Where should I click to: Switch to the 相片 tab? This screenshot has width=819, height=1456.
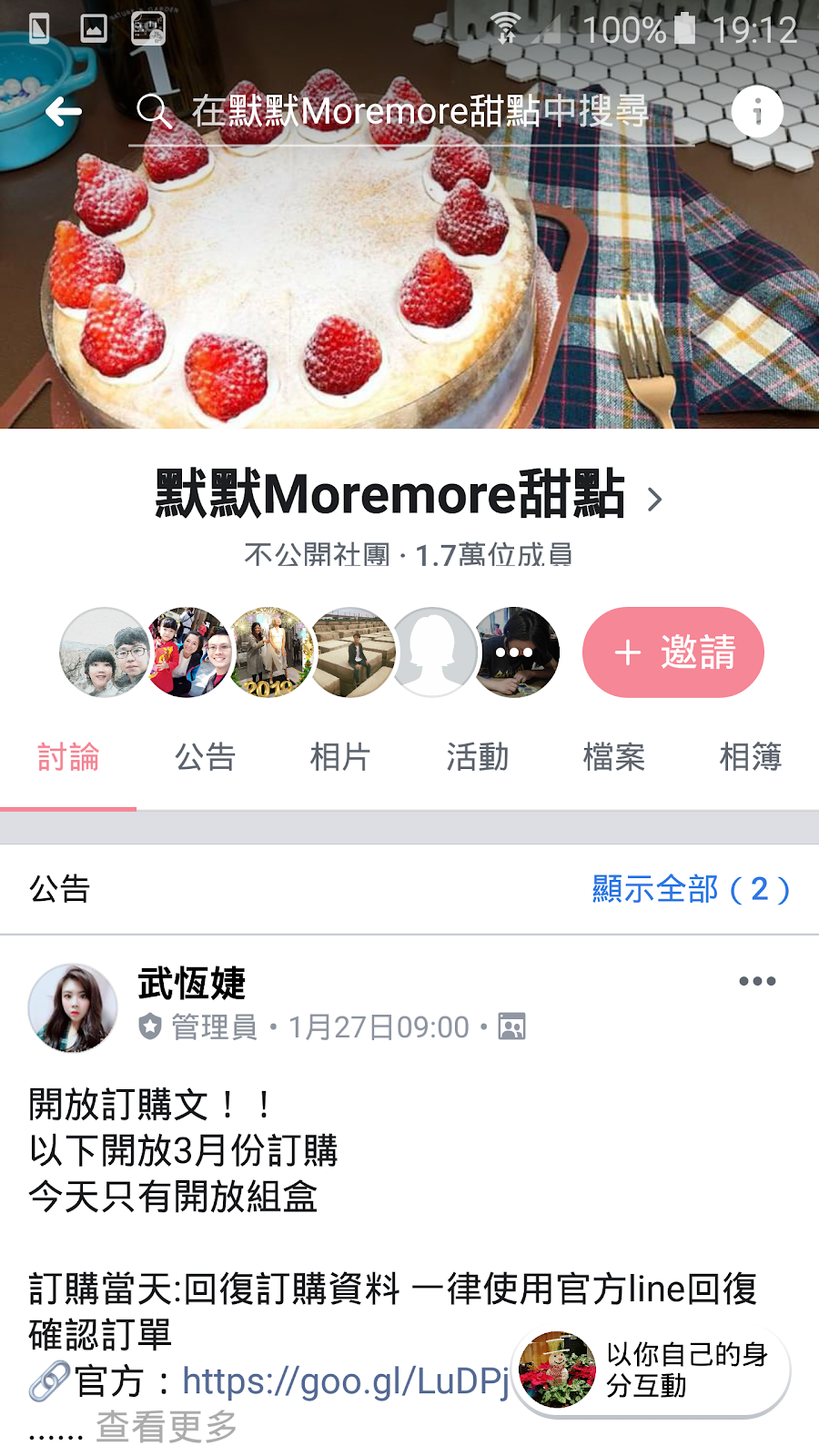point(340,757)
